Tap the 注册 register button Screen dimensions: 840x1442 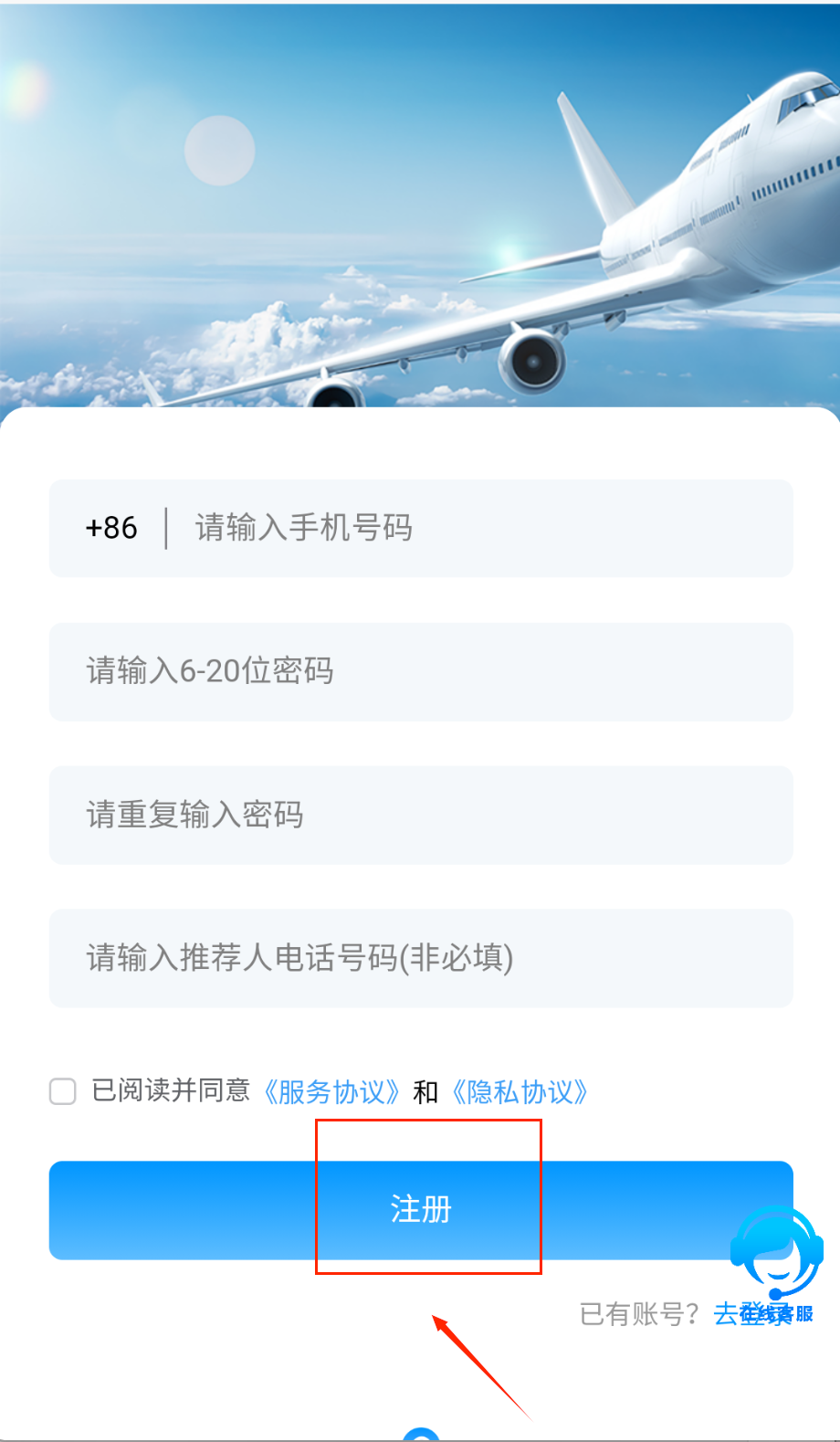(420, 1209)
